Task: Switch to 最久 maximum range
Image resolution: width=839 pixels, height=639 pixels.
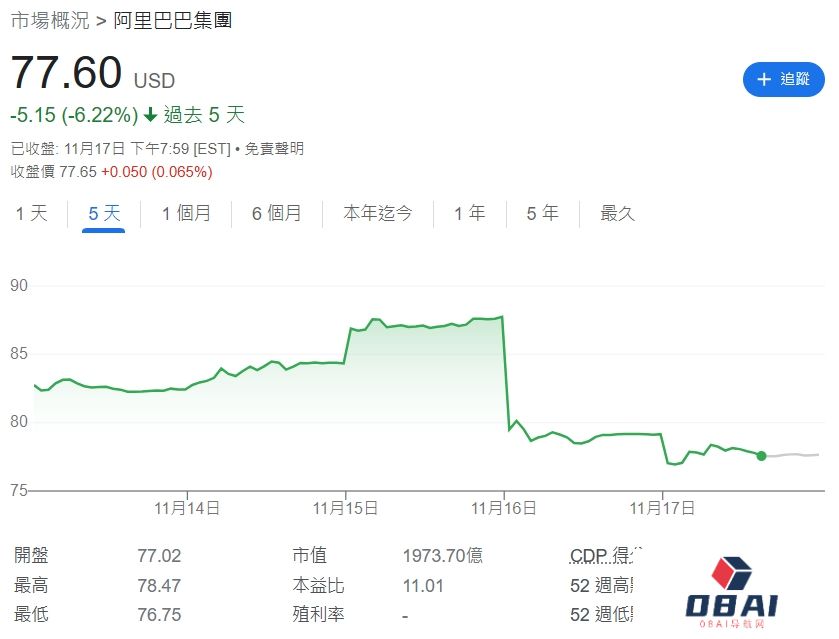Action: (x=617, y=213)
